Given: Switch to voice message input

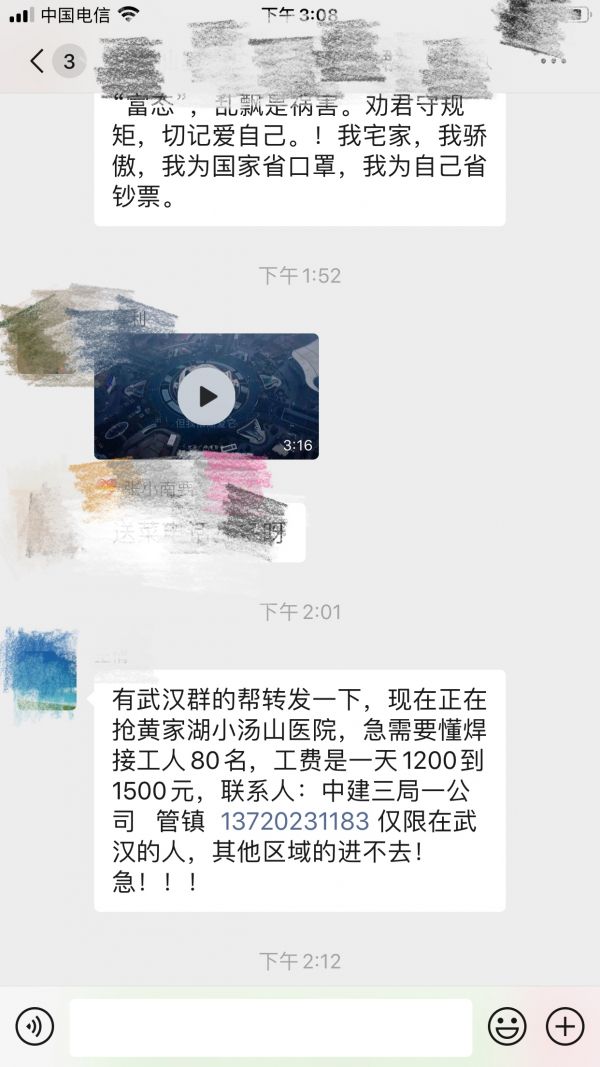Looking at the screenshot, I should pyautogui.click(x=34, y=1026).
